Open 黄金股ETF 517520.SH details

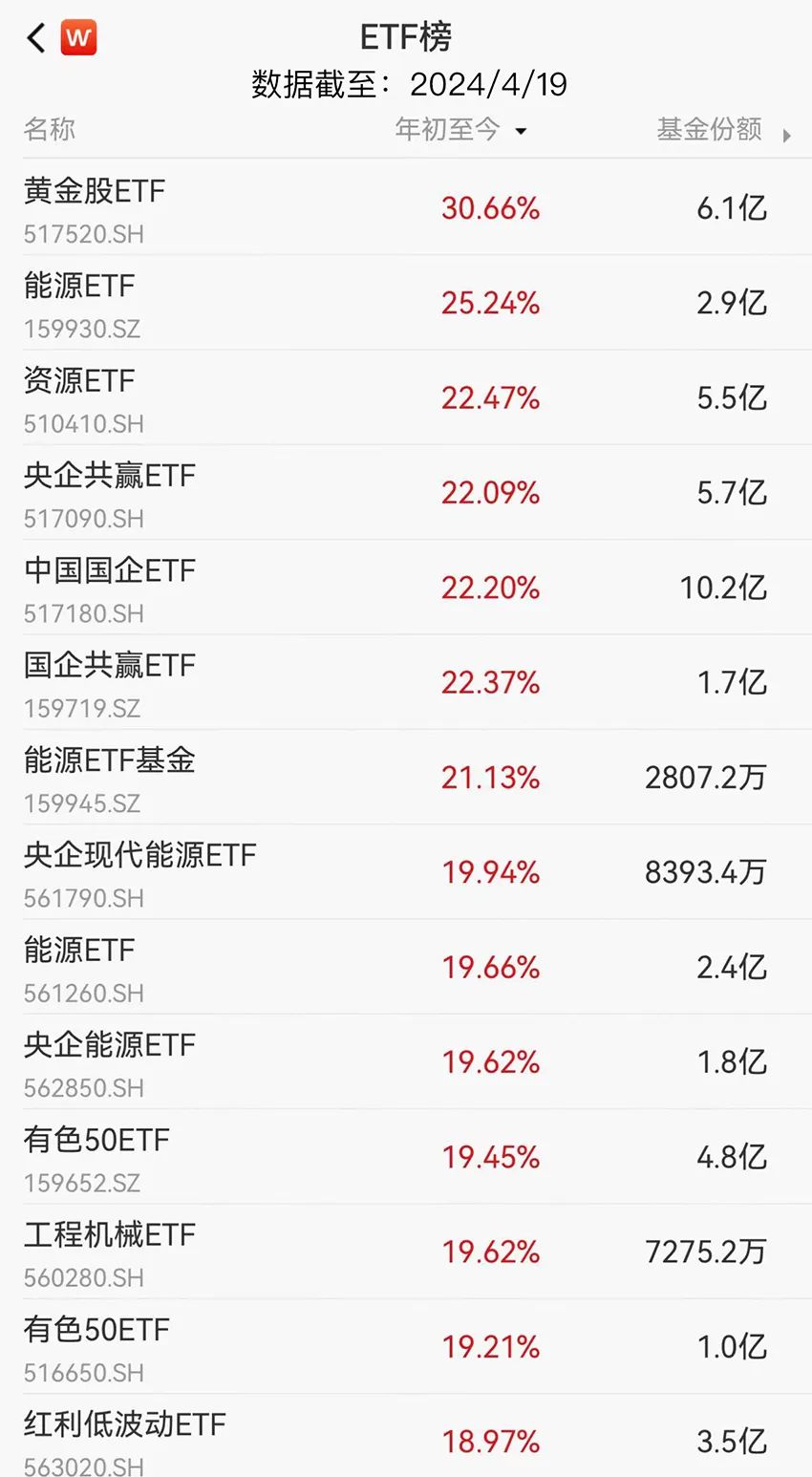tap(95, 207)
